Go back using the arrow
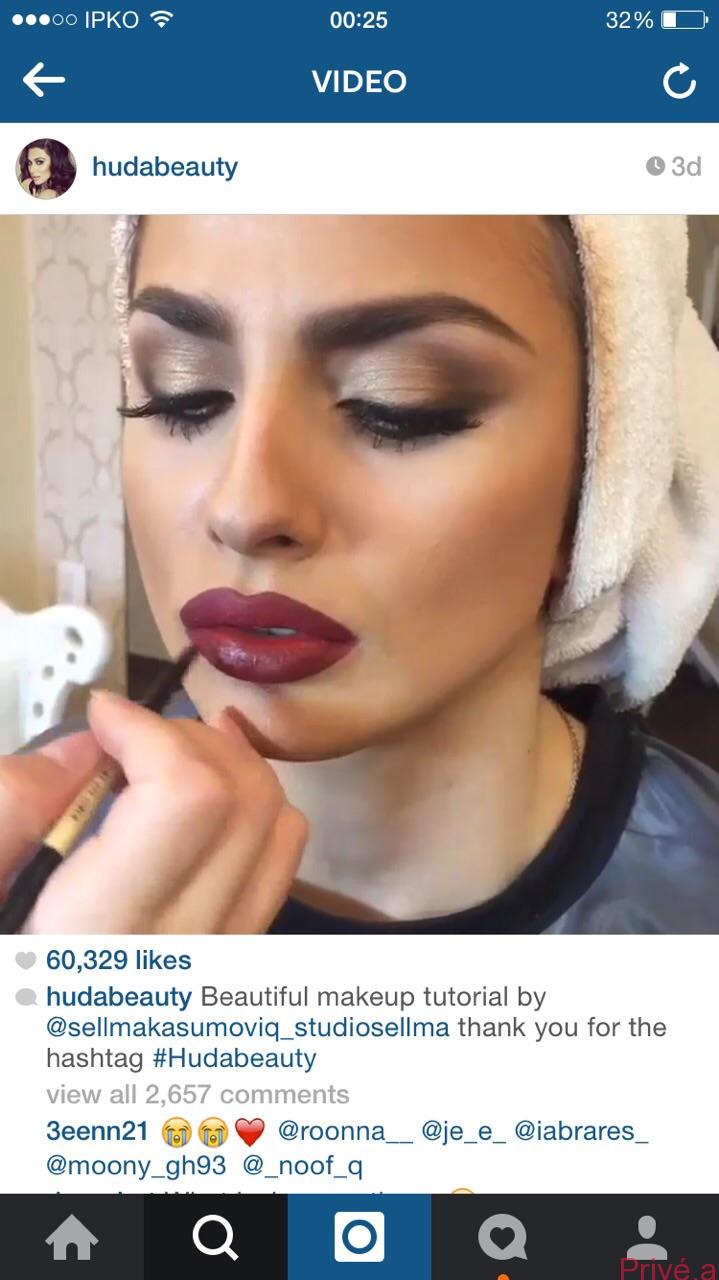719x1280 pixels. [43, 81]
